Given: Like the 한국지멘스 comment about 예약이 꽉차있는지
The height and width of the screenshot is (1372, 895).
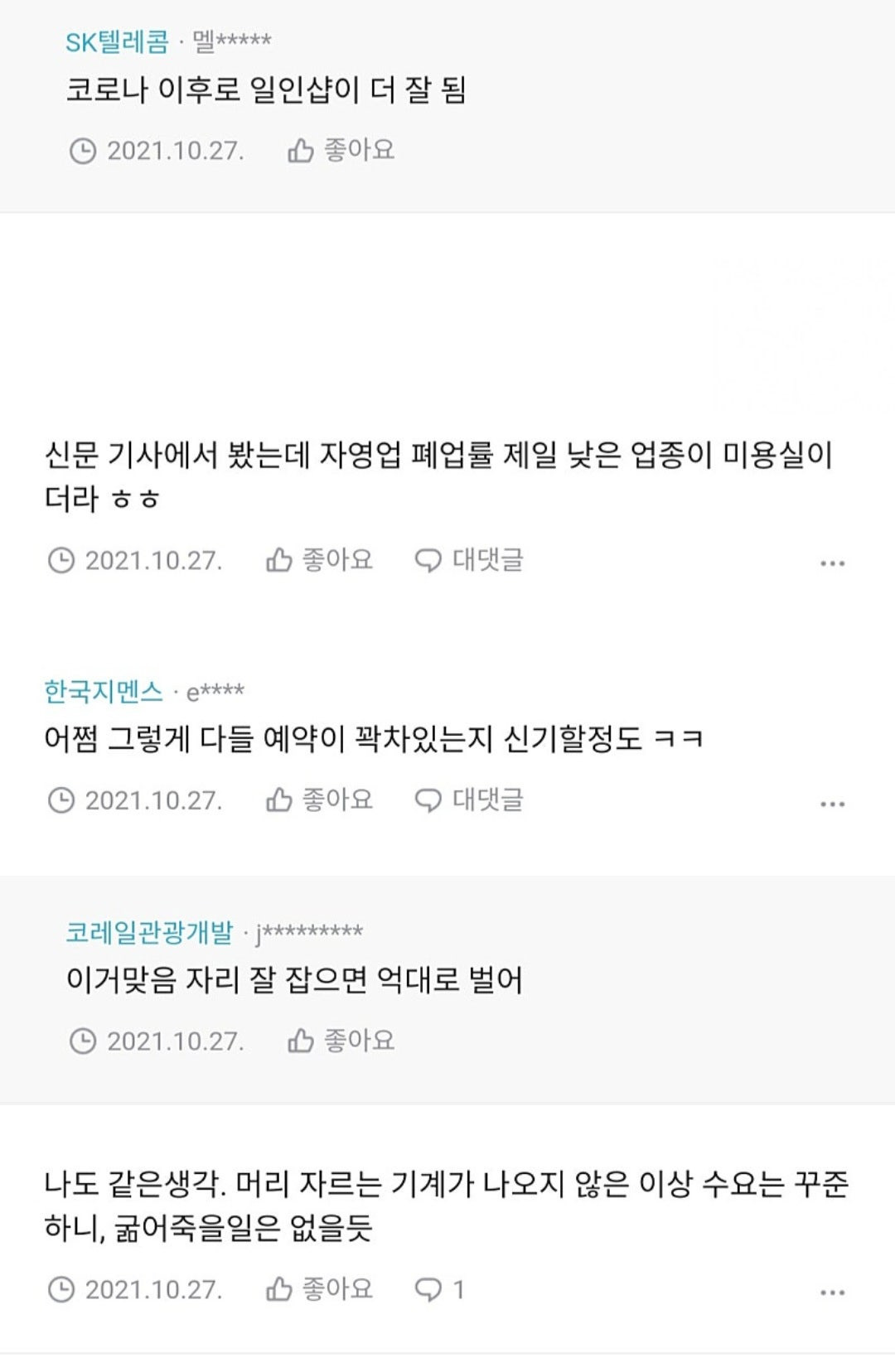Looking at the screenshot, I should point(319,800).
